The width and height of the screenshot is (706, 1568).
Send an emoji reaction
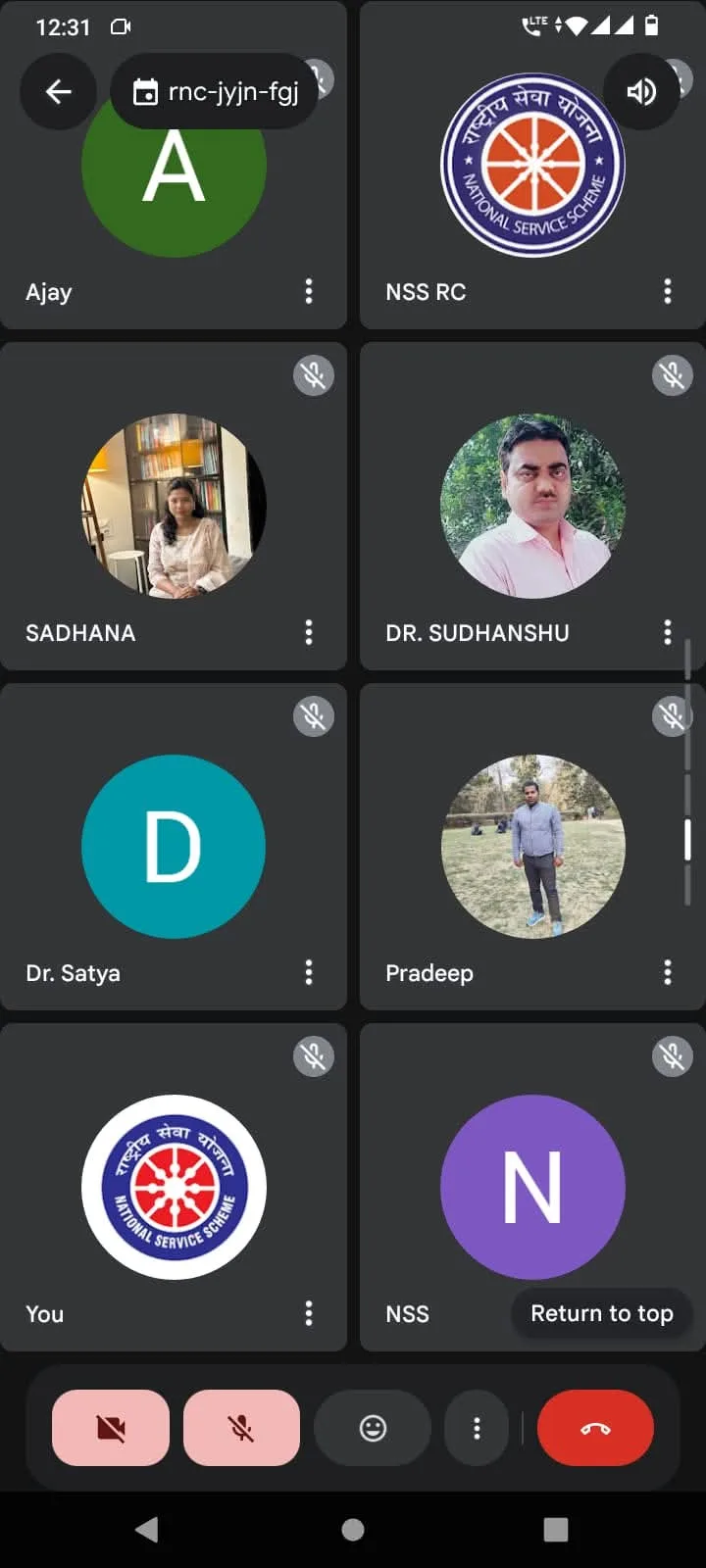pyautogui.click(x=373, y=1428)
